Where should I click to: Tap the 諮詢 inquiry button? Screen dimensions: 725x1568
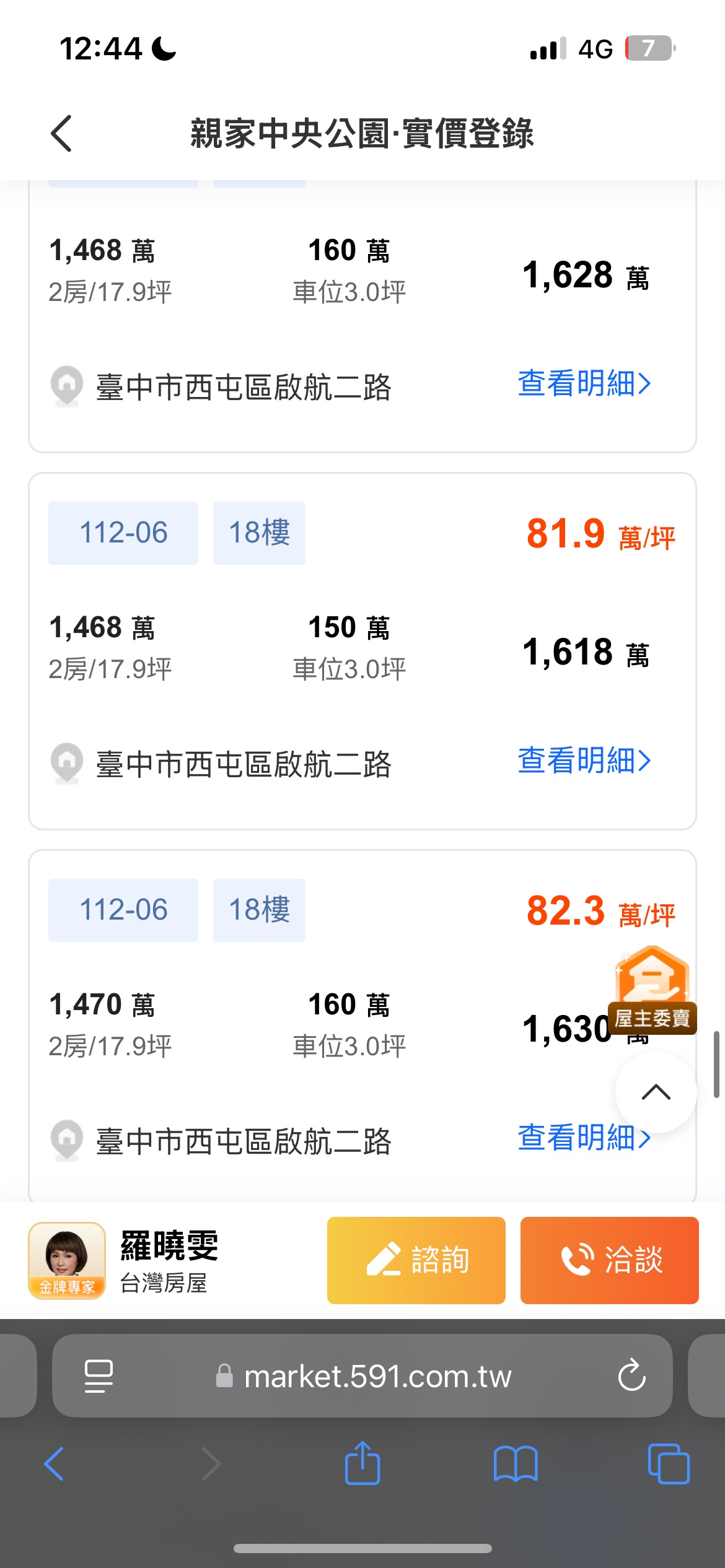(x=416, y=1260)
